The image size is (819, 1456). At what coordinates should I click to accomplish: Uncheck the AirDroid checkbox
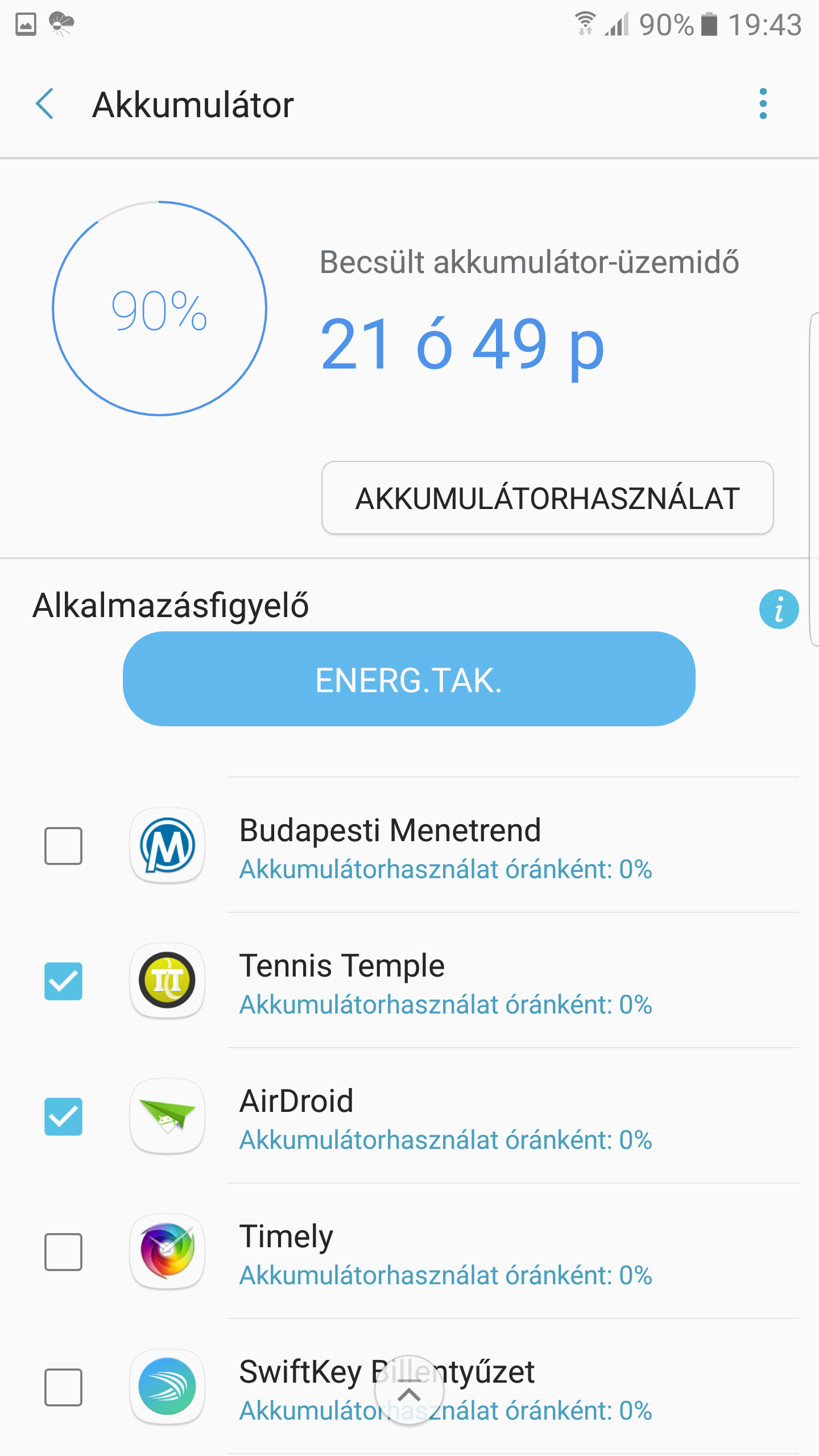point(63,1116)
